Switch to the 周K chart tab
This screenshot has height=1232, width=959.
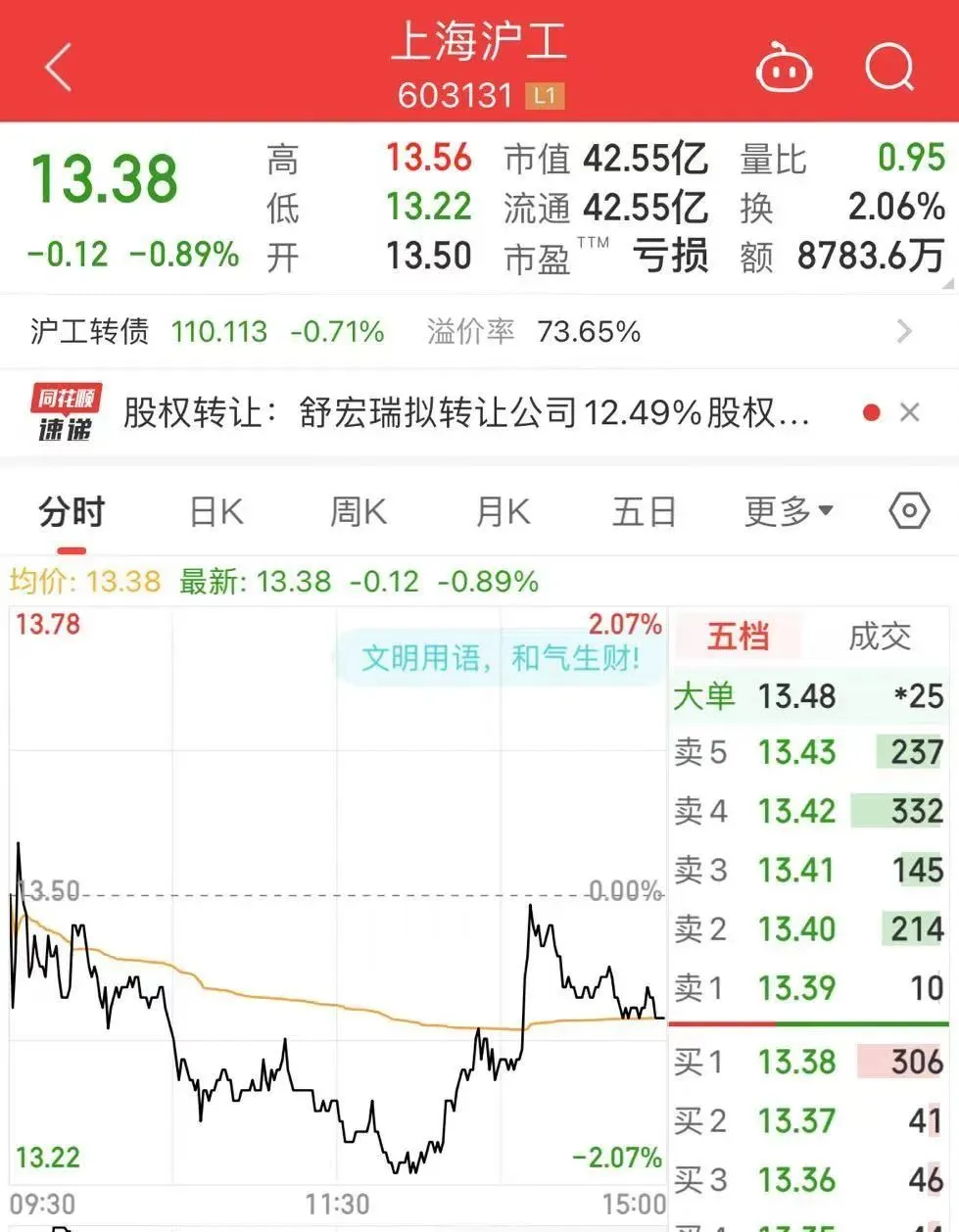(359, 511)
